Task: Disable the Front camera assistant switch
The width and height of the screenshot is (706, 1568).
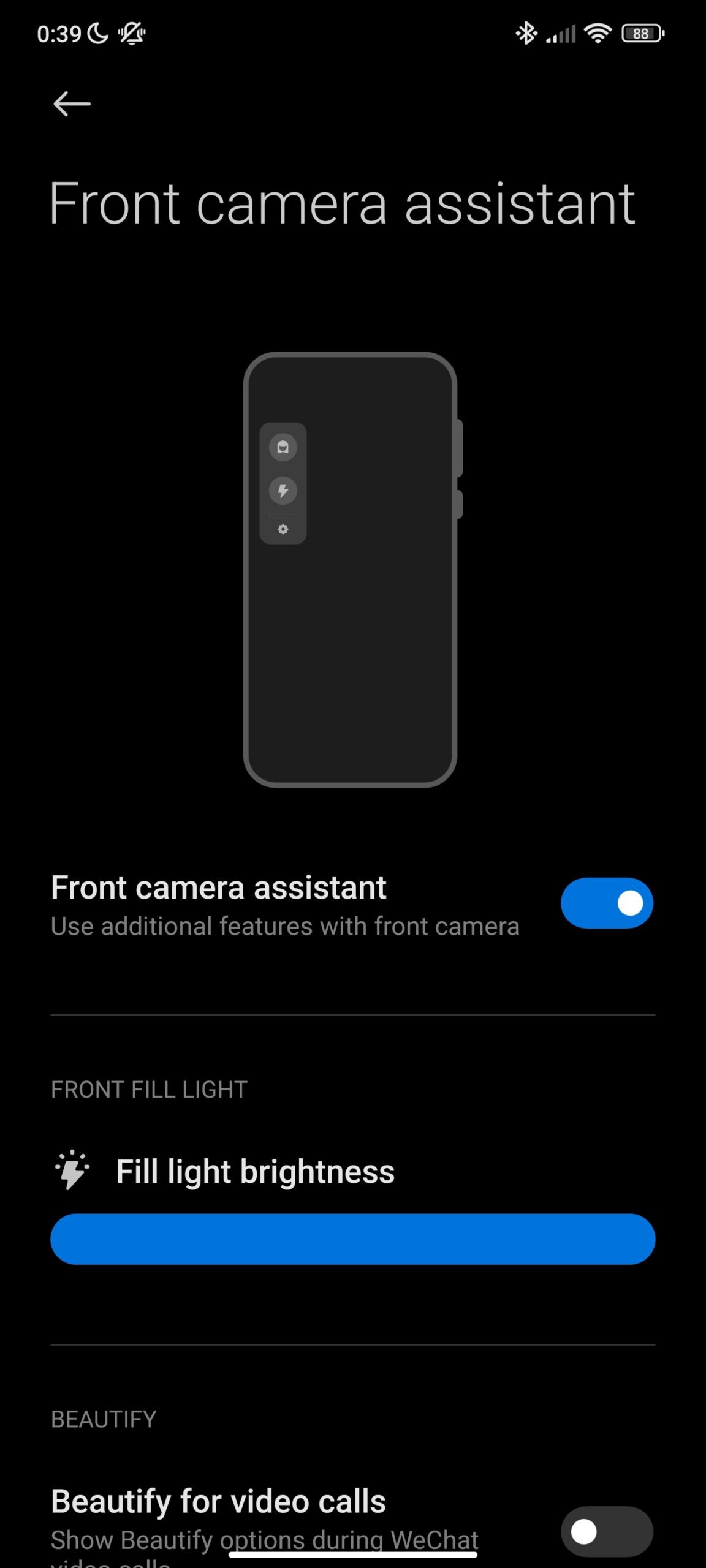Action: (607, 903)
